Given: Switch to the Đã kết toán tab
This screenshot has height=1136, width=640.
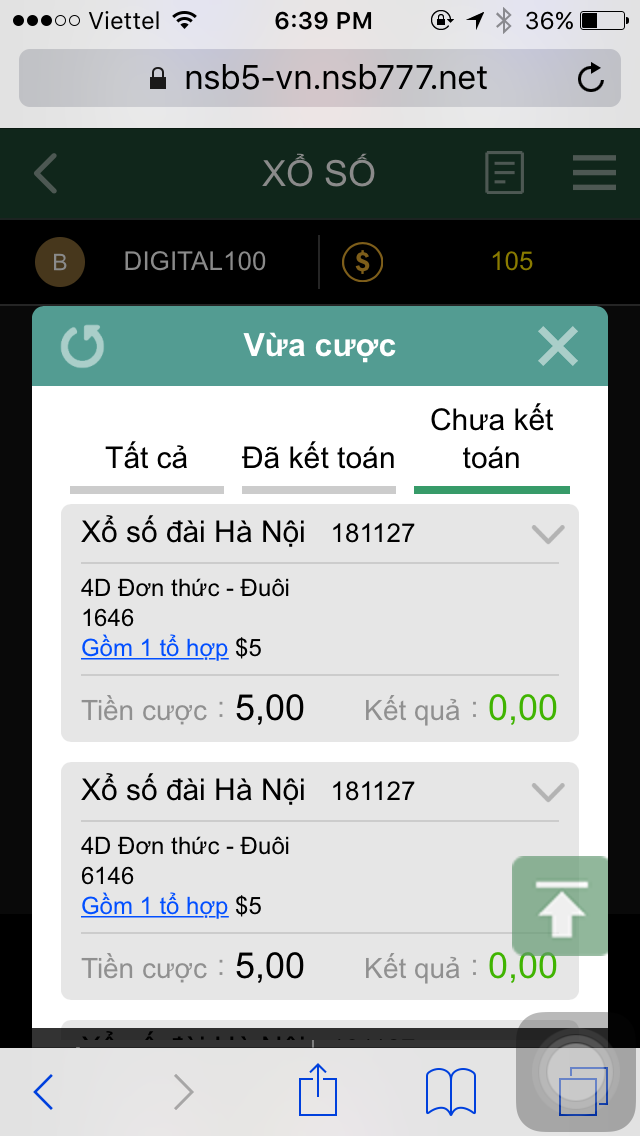Looking at the screenshot, I should pos(319,459).
